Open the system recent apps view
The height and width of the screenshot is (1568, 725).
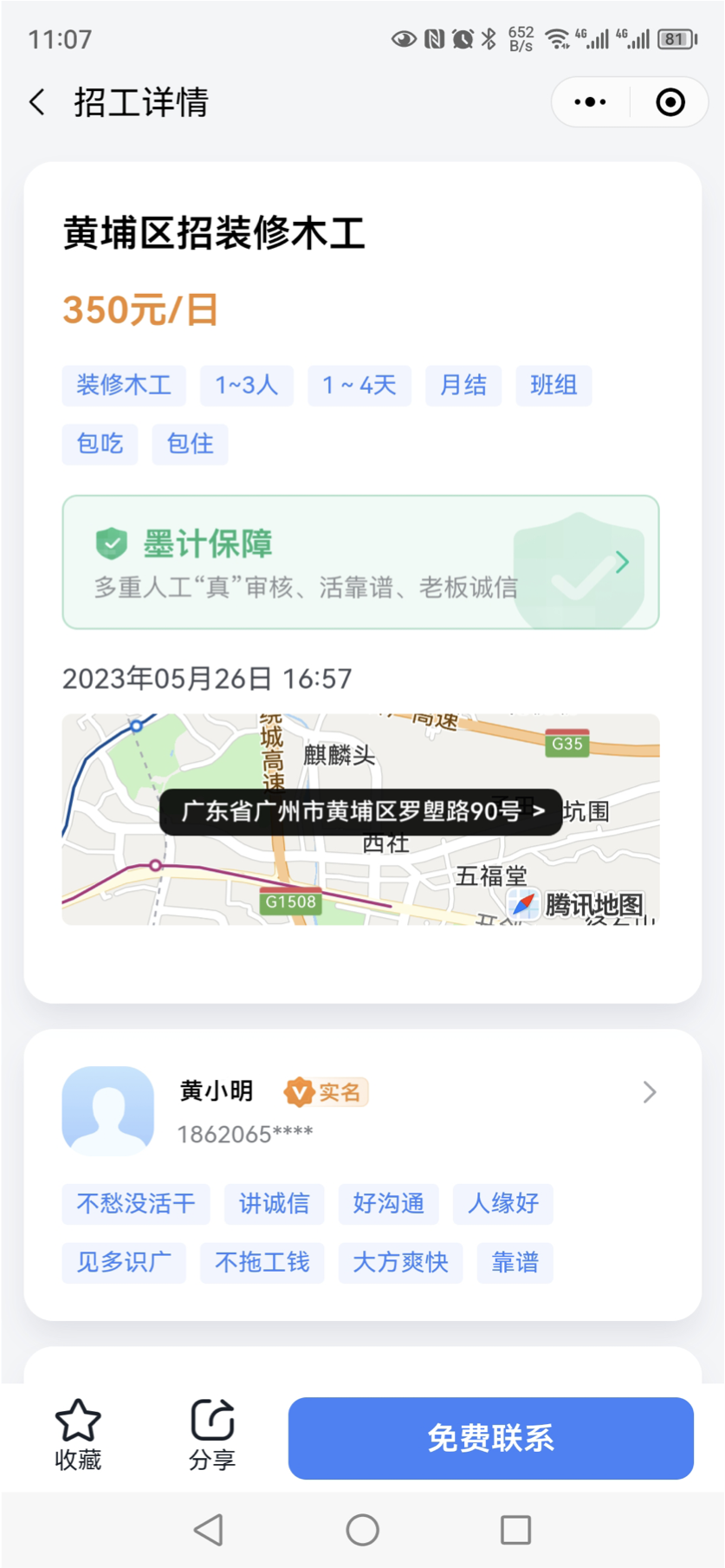515,1530
